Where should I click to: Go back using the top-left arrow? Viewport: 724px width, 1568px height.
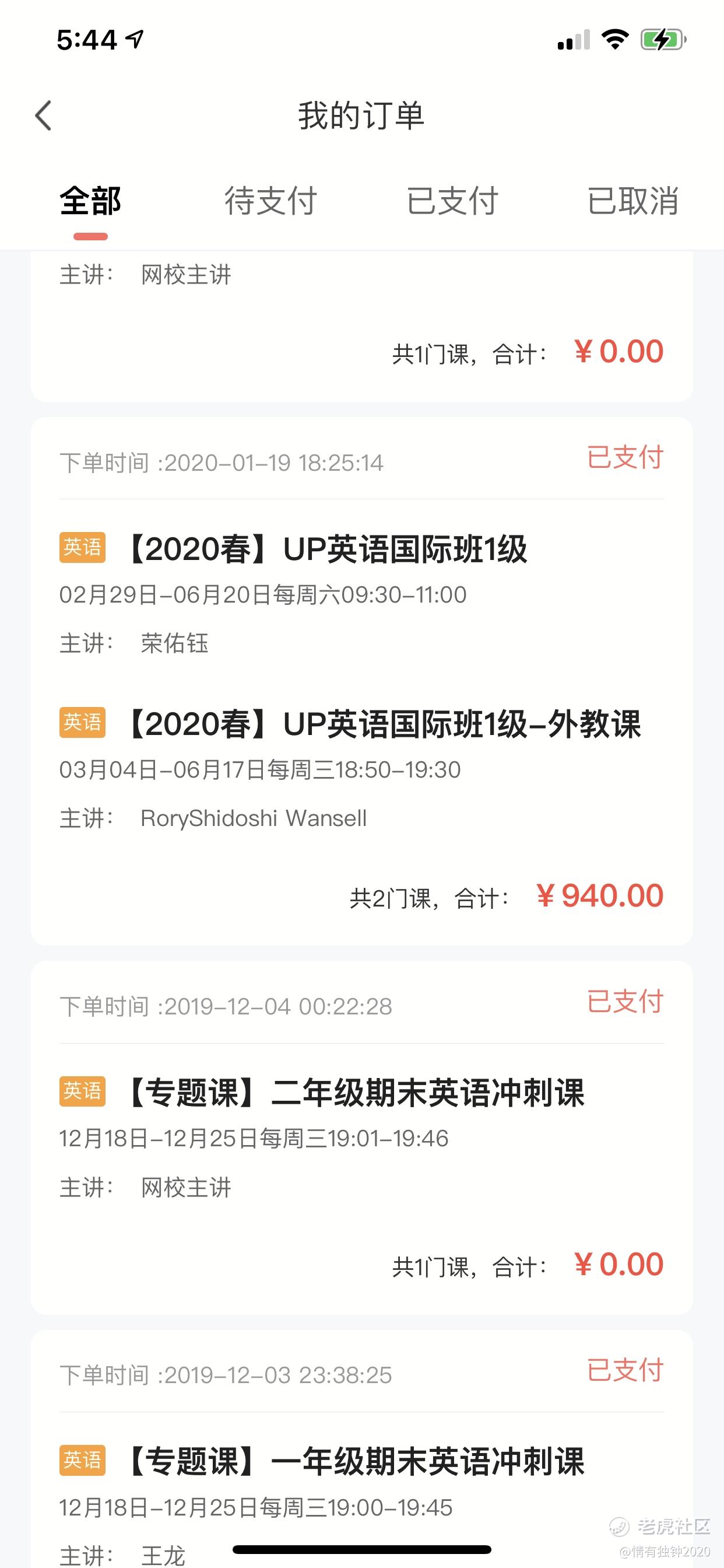click(x=43, y=116)
